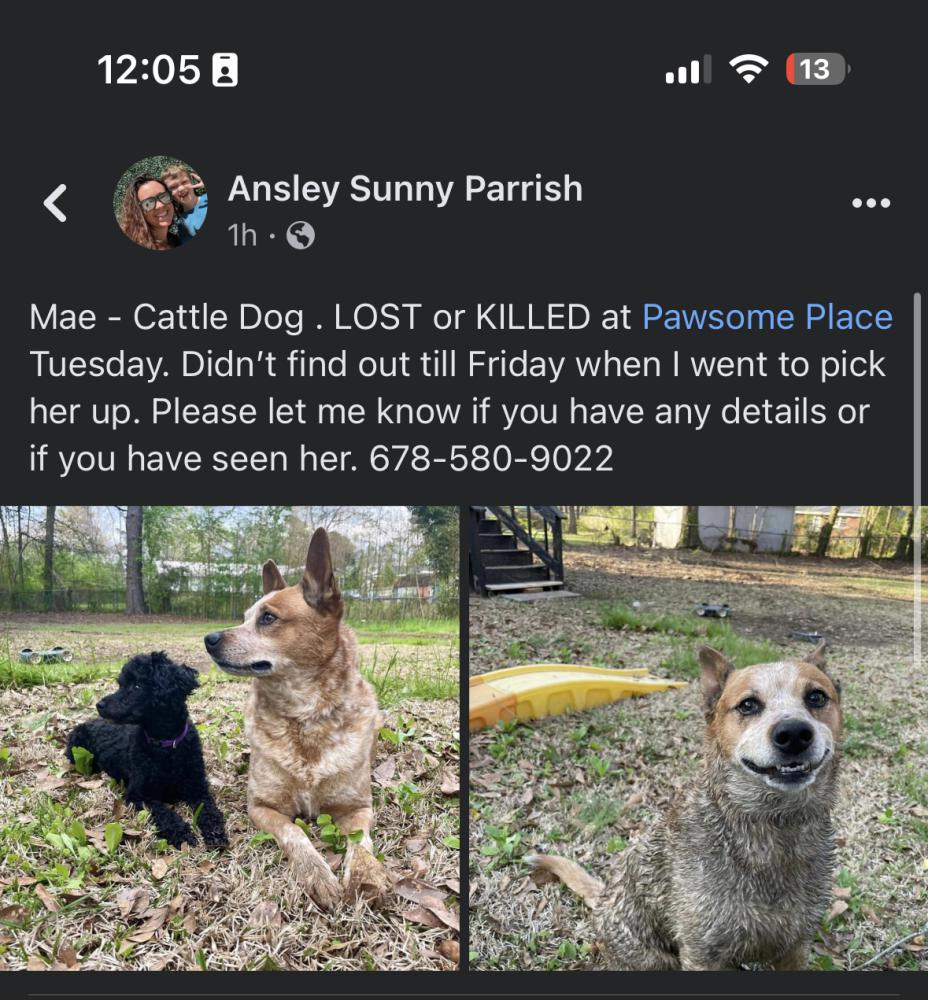Follow the Pawsome Place link
The height and width of the screenshot is (1000, 928).
[767, 317]
